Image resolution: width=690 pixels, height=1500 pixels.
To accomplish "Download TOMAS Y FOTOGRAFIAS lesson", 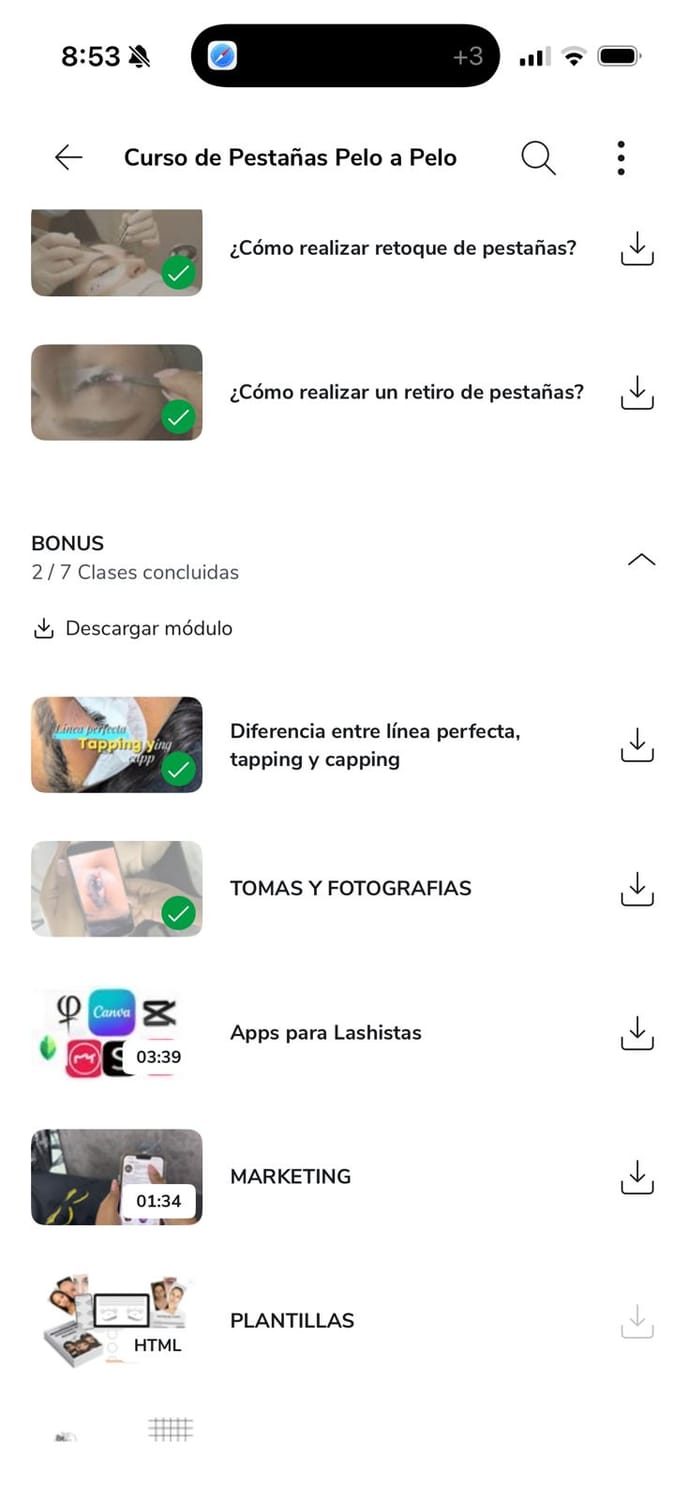I will 637,888.
